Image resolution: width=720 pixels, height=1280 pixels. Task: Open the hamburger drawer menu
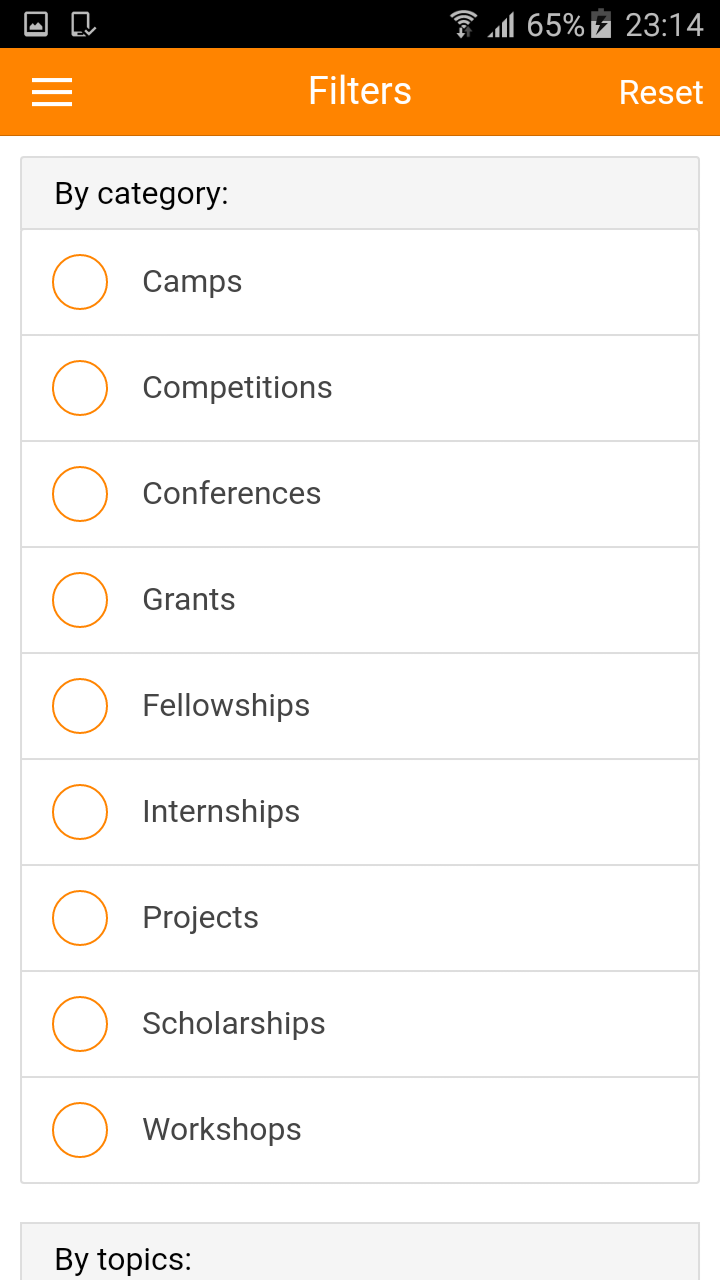tap(52, 92)
